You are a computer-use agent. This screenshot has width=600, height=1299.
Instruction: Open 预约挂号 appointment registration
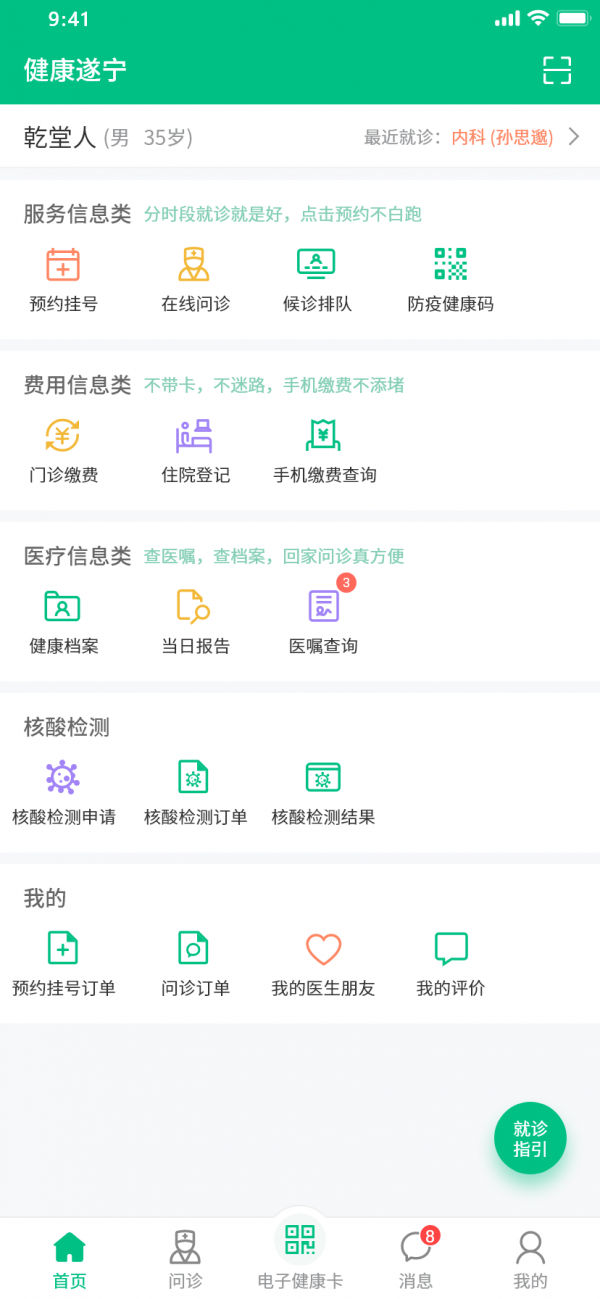63,280
